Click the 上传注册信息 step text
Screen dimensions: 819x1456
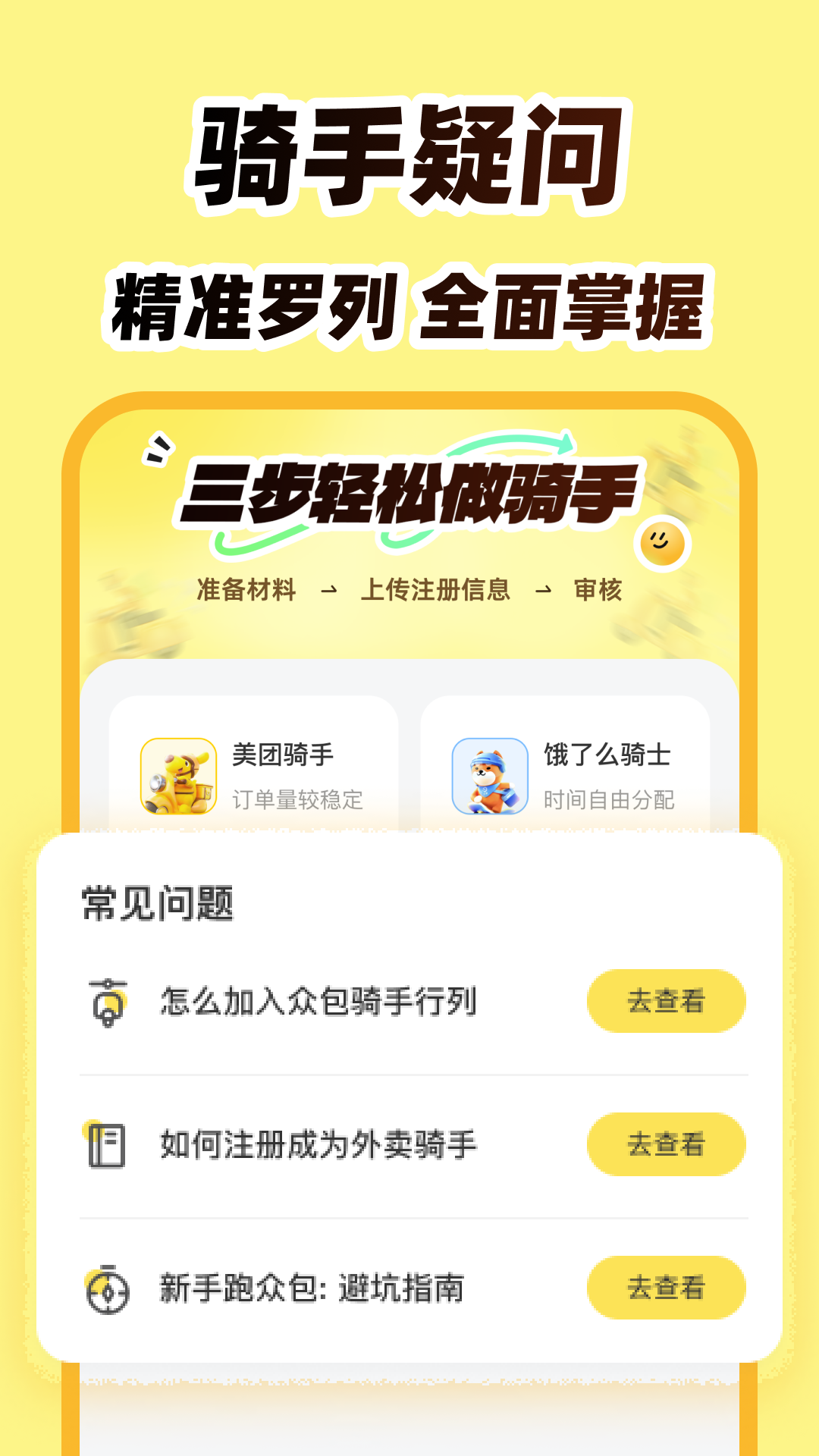(x=436, y=588)
